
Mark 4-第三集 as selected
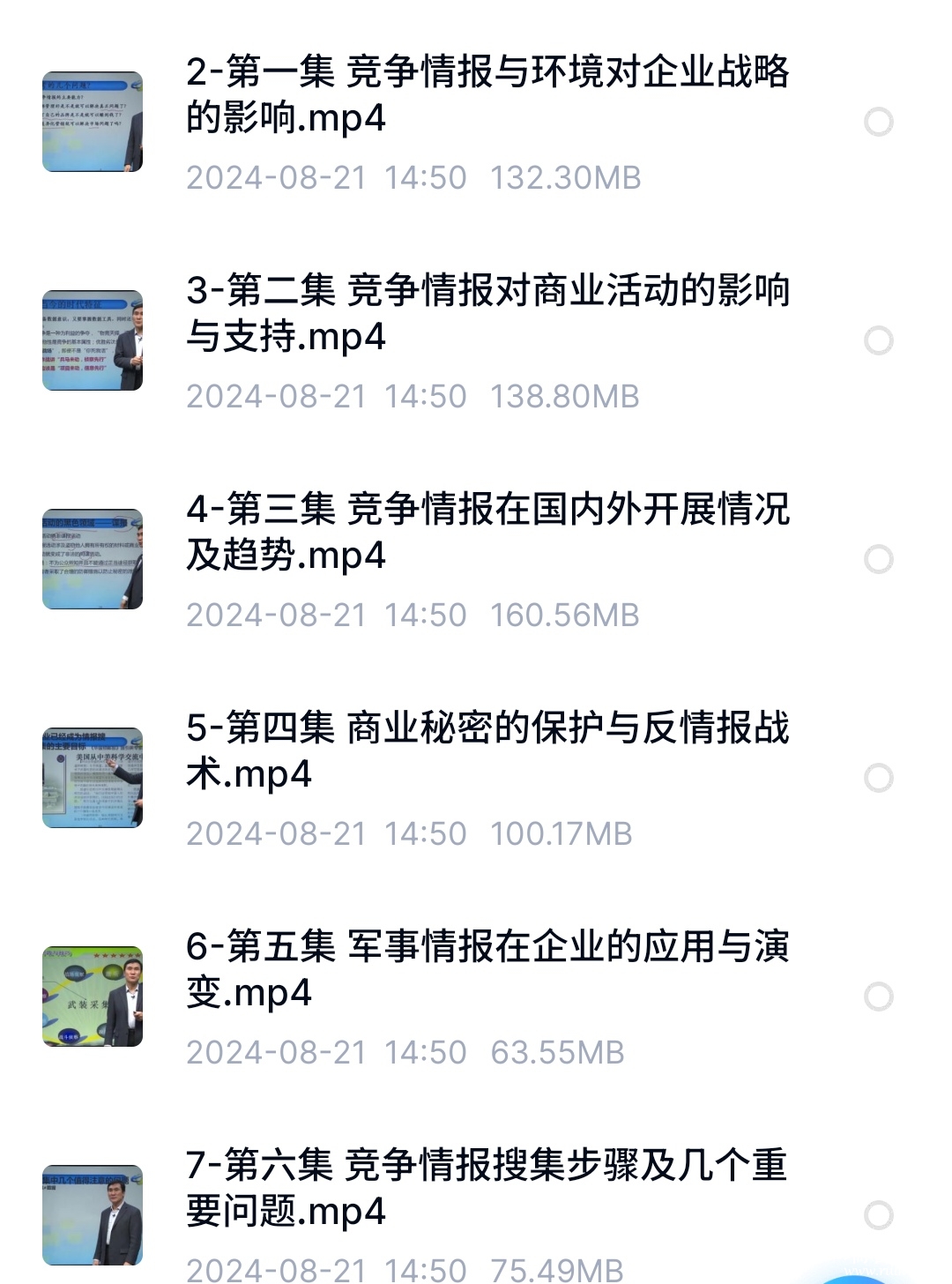[878, 559]
